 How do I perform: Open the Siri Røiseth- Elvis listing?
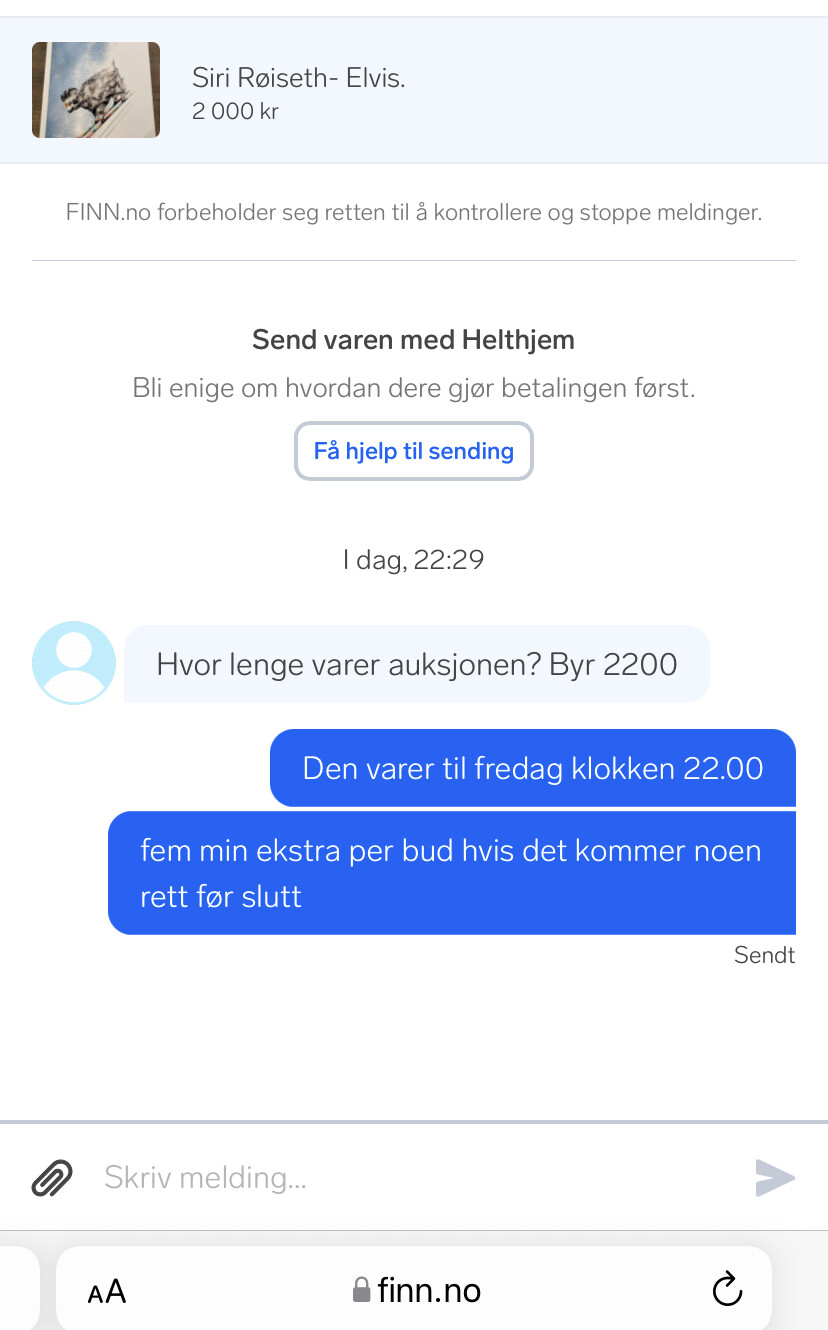(x=414, y=90)
